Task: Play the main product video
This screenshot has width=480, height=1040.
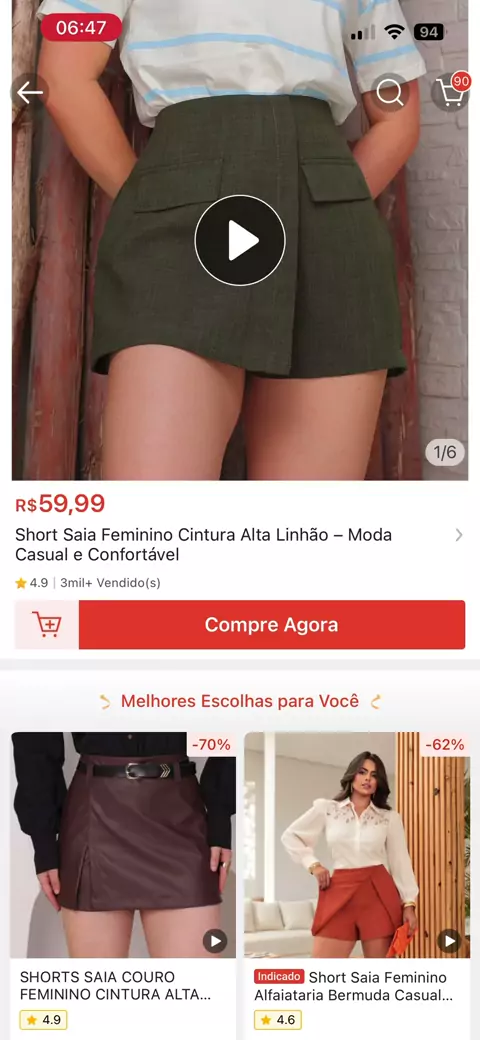Action: (x=240, y=241)
